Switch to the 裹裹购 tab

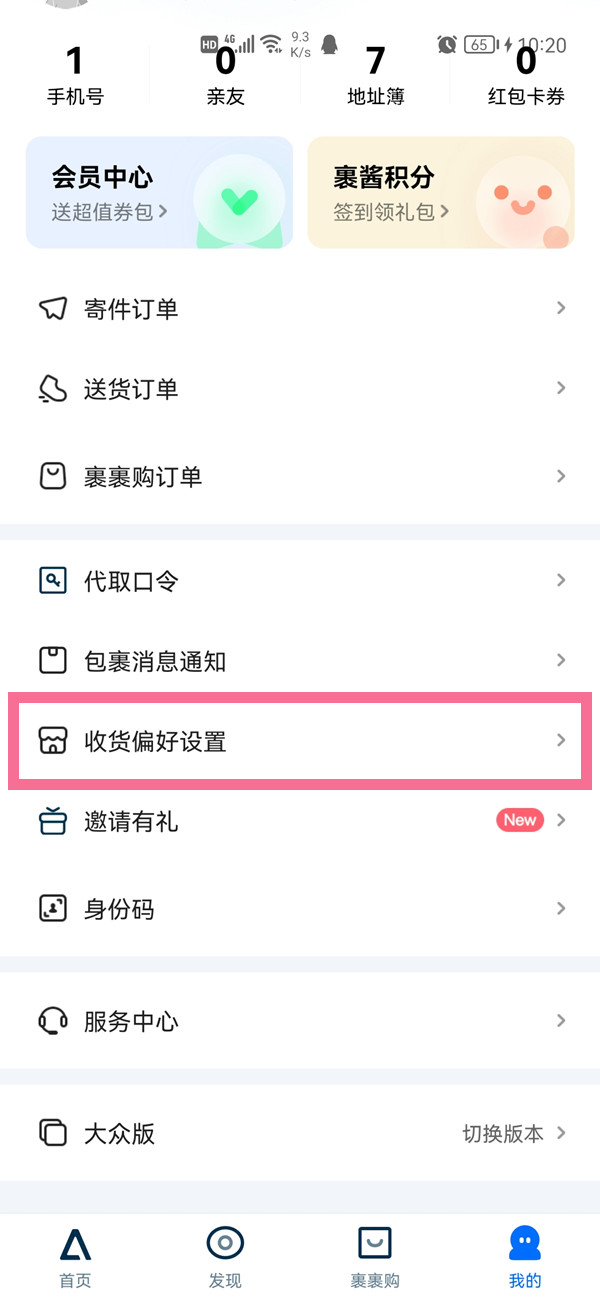point(375,1257)
